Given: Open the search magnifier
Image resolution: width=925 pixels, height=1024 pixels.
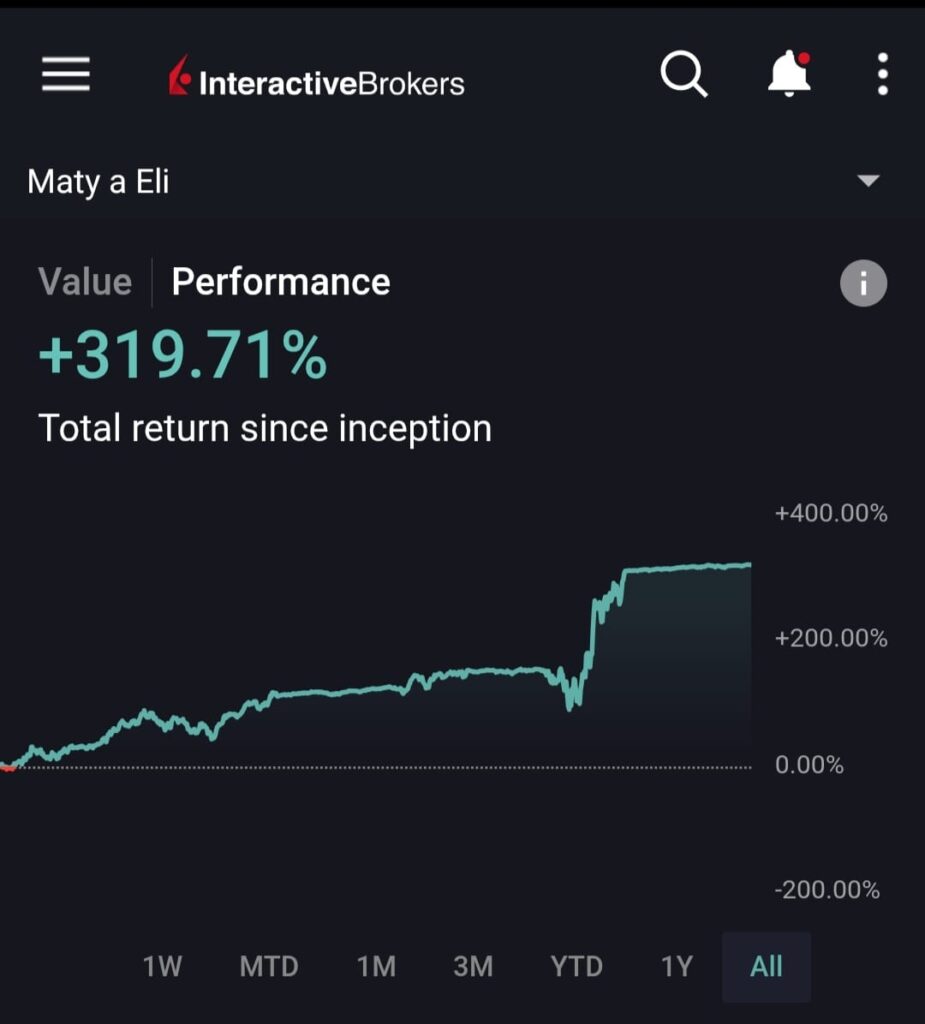Looking at the screenshot, I should pos(684,75).
